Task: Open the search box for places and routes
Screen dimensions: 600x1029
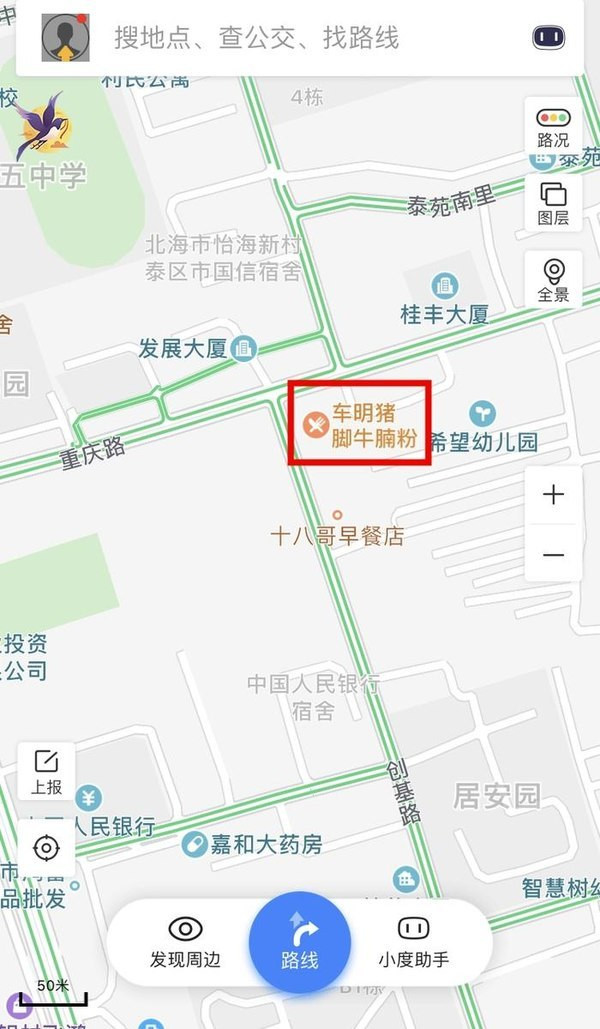Action: click(300, 38)
